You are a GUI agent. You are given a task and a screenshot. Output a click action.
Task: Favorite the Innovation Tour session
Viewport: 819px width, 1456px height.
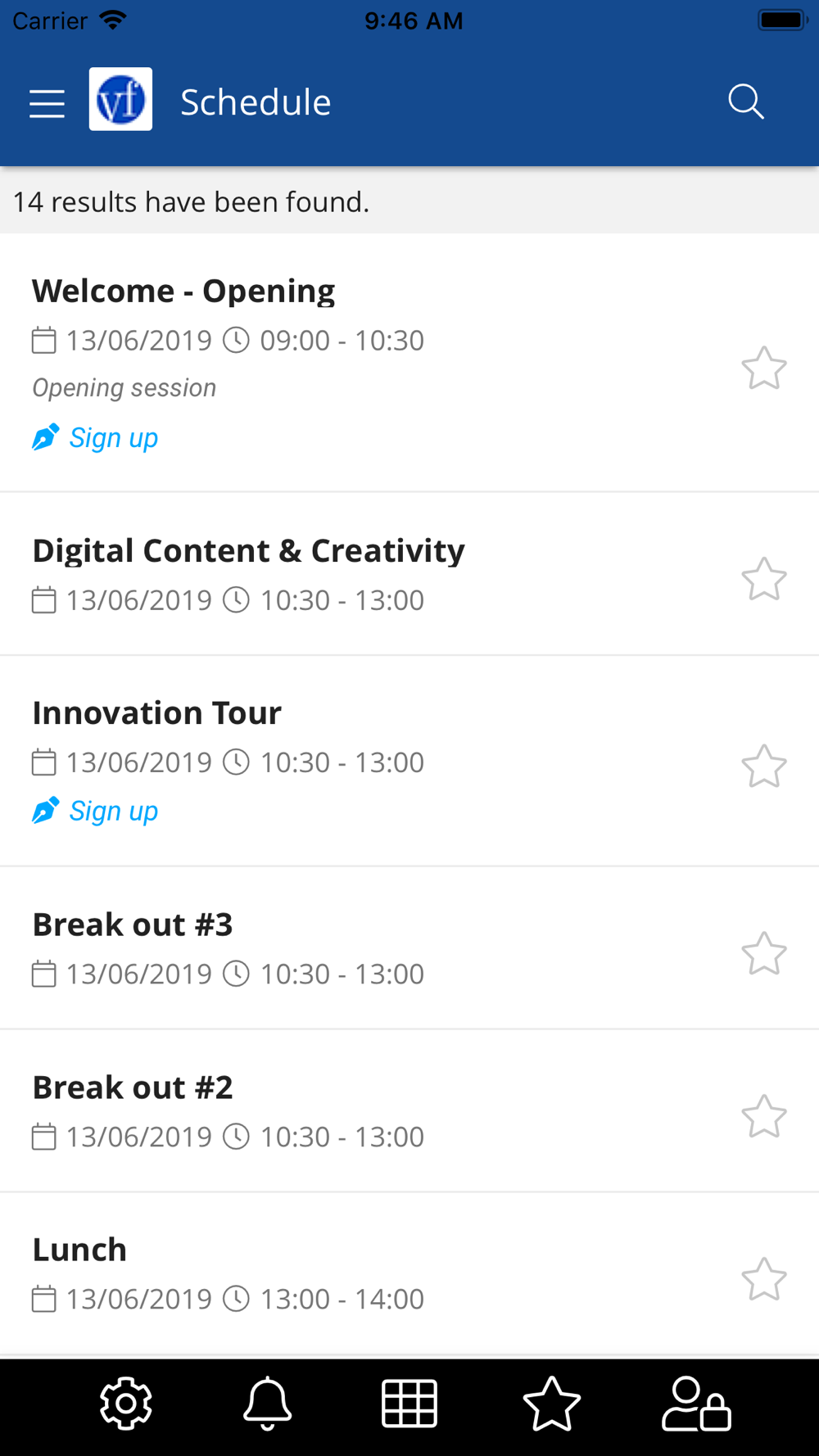pos(764,766)
